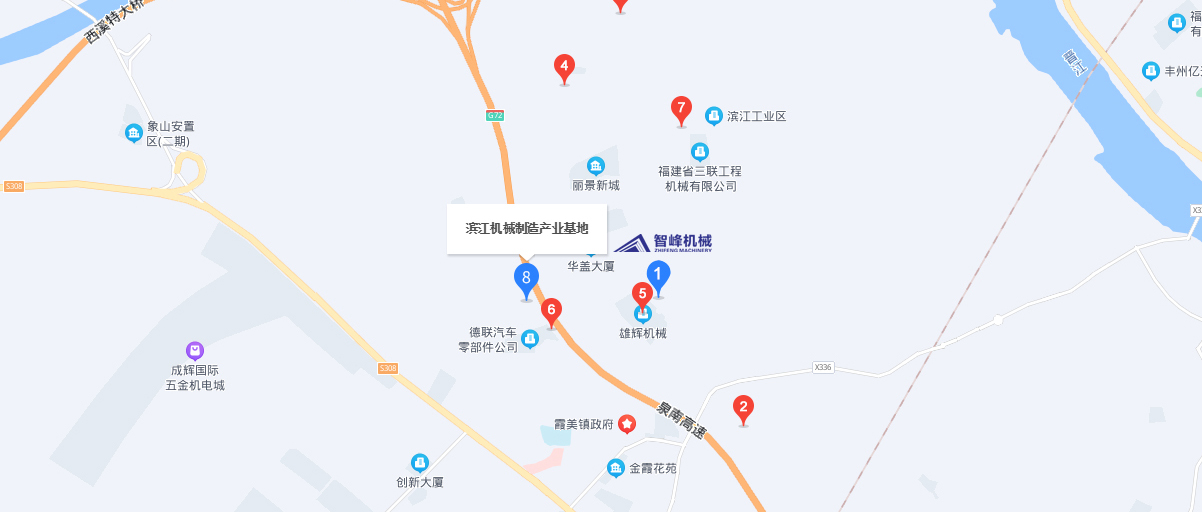The width and height of the screenshot is (1202, 512).
Task: Tap red marker number 6
Action: tap(551, 310)
